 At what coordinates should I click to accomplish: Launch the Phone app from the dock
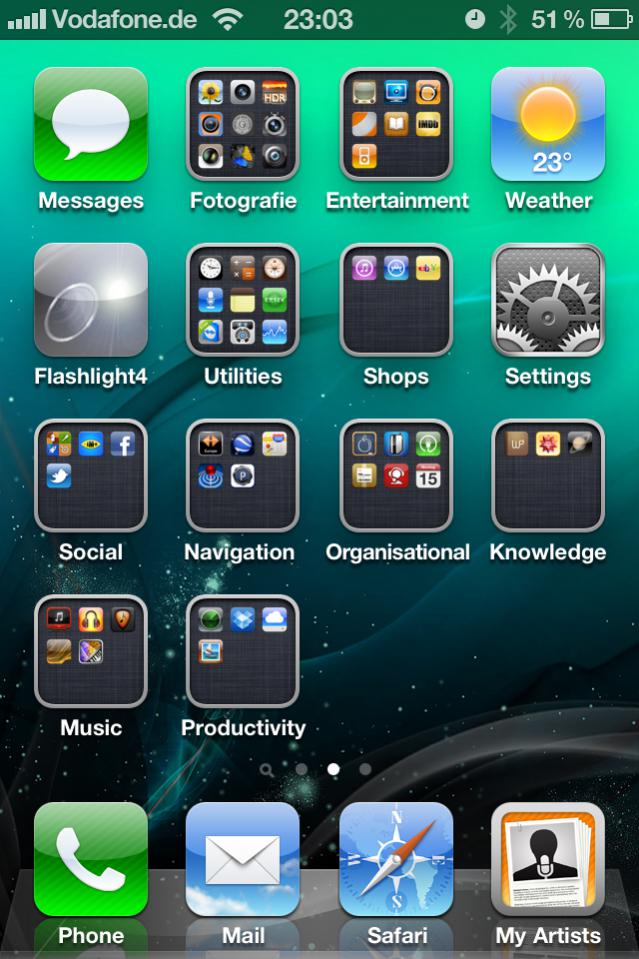[x=91, y=860]
